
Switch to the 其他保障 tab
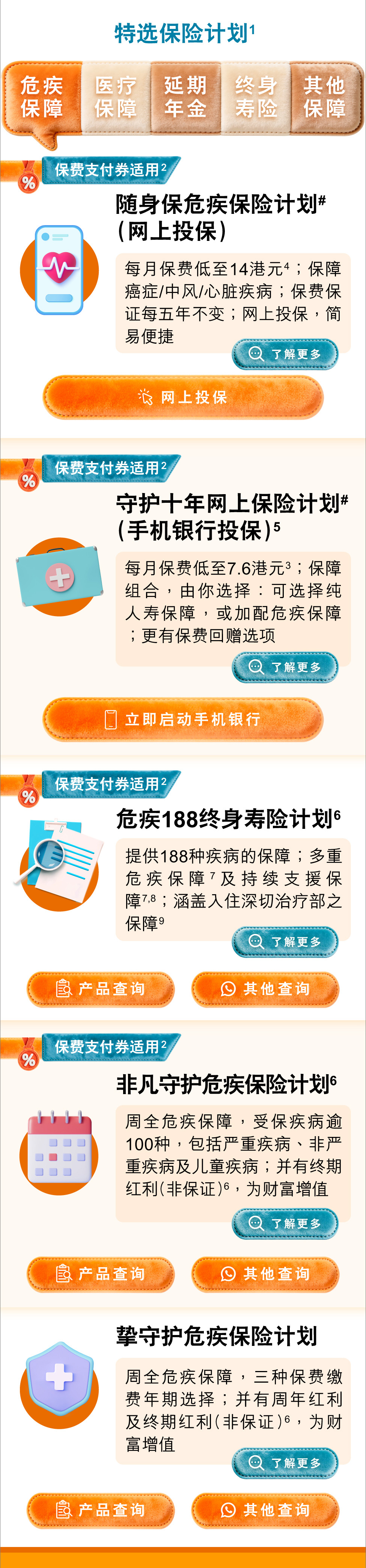point(325,97)
